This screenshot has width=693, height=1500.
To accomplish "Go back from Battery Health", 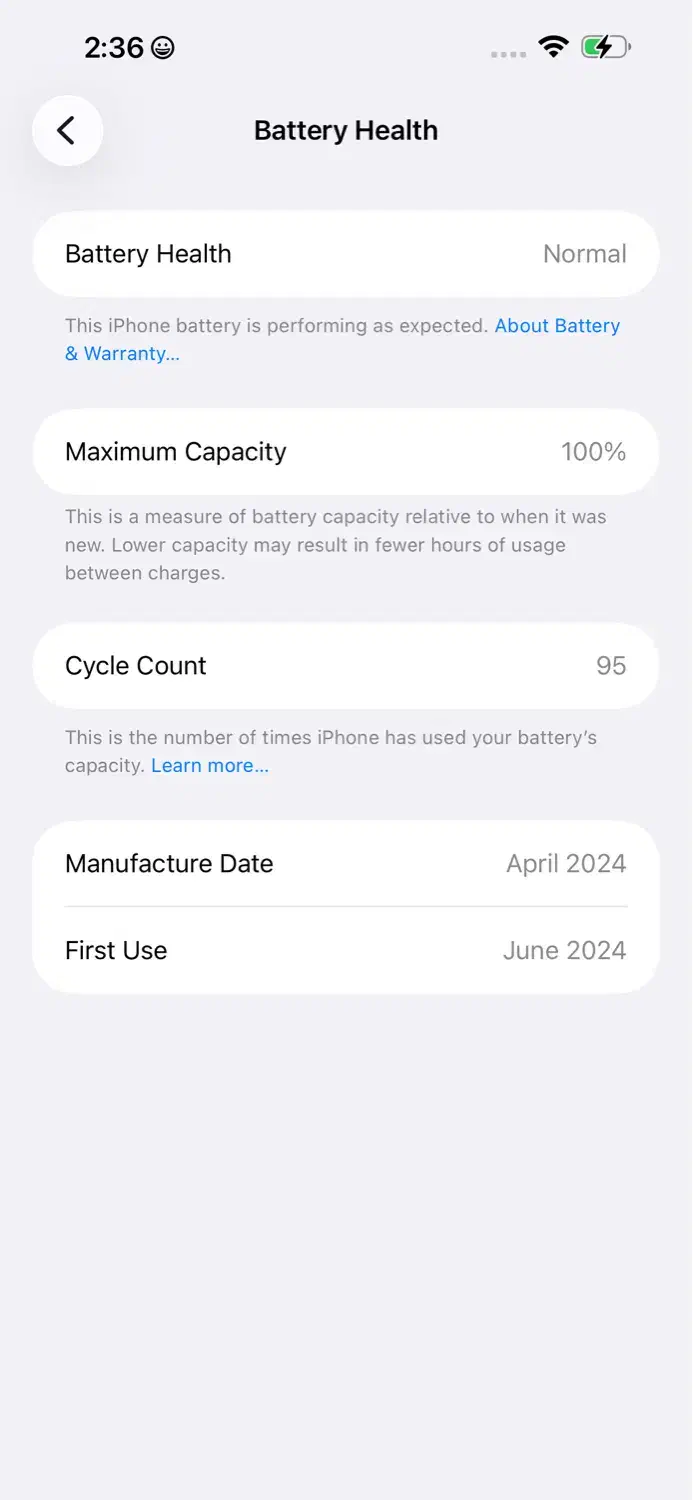I will (x=67, y=130).
